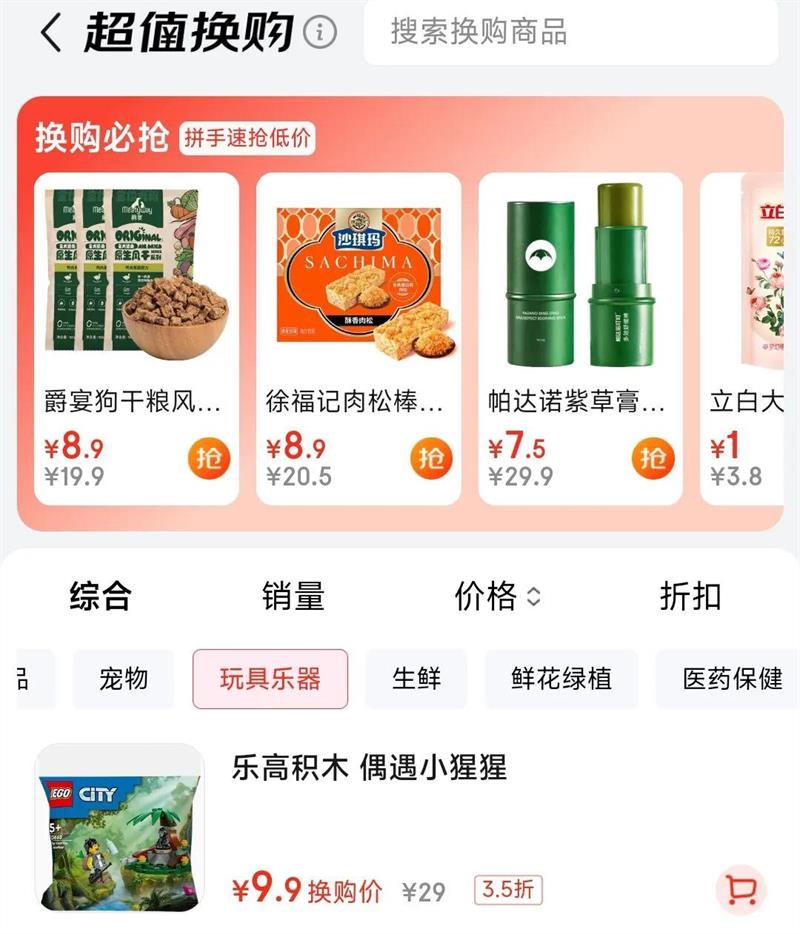800x934 pixels.
Task: Sort products by 折扣
Action: [x=690, y=597]
